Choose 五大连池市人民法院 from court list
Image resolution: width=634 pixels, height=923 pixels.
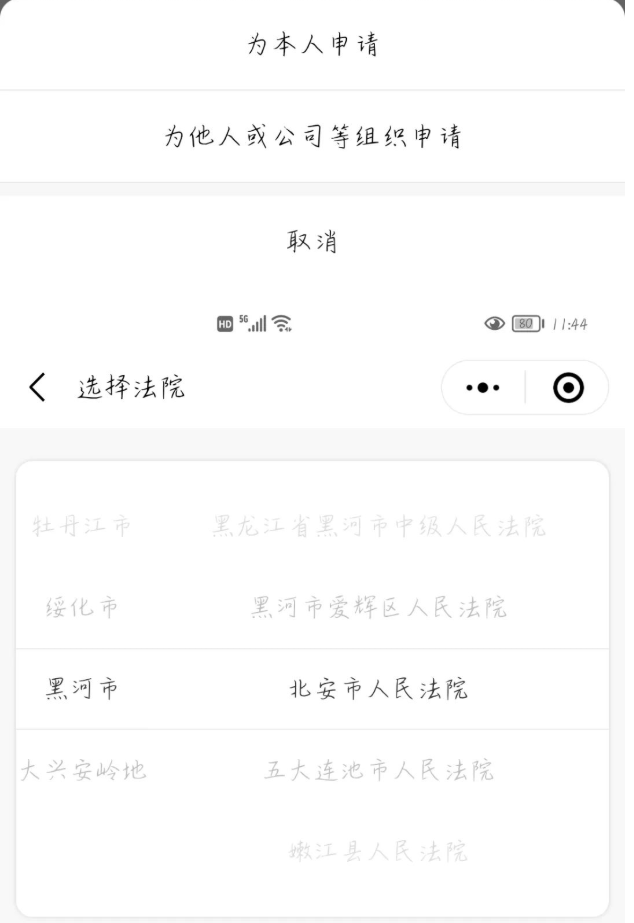tap(379, 770)
